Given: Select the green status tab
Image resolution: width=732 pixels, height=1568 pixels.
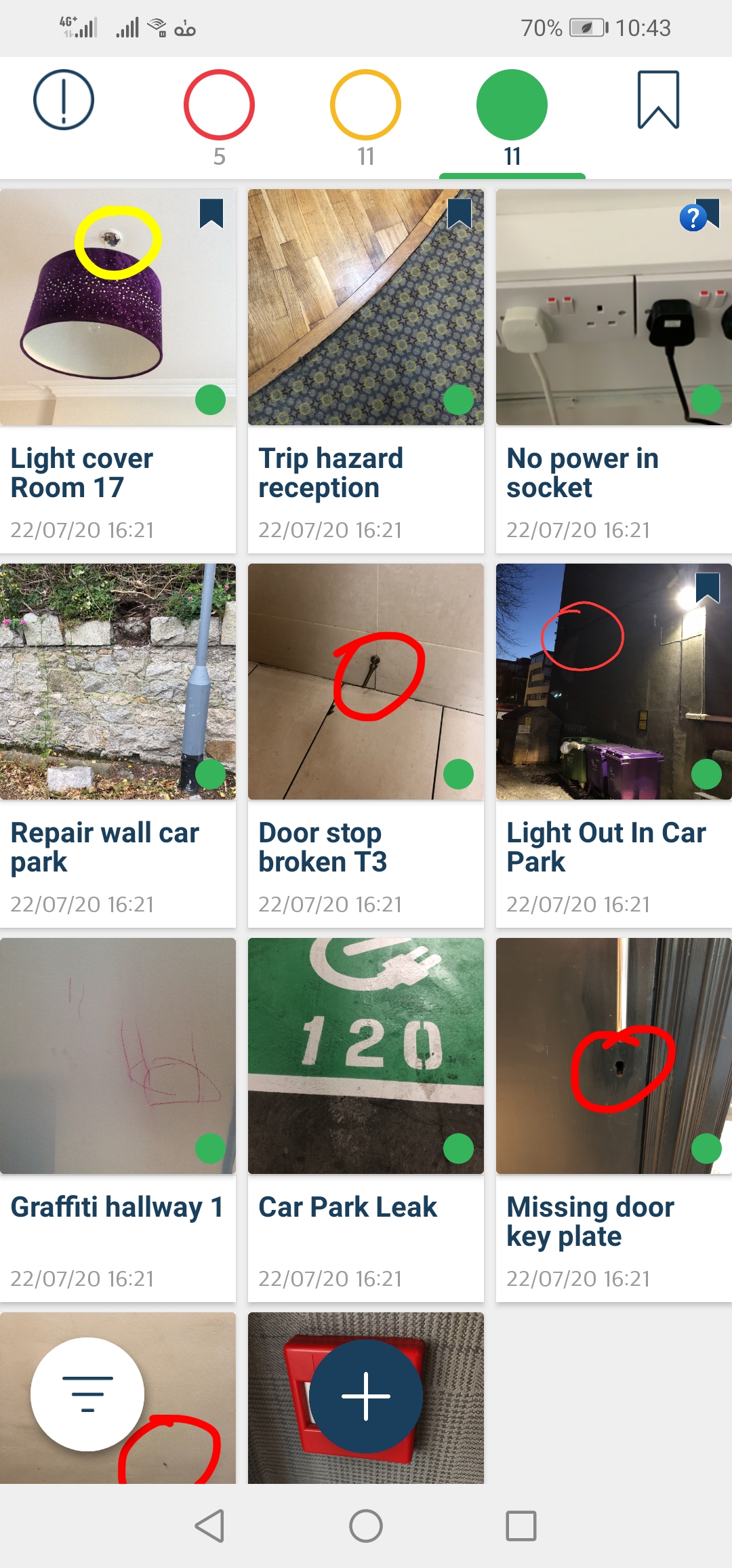Looking at the screenshot, I should [x=512, y=117].
